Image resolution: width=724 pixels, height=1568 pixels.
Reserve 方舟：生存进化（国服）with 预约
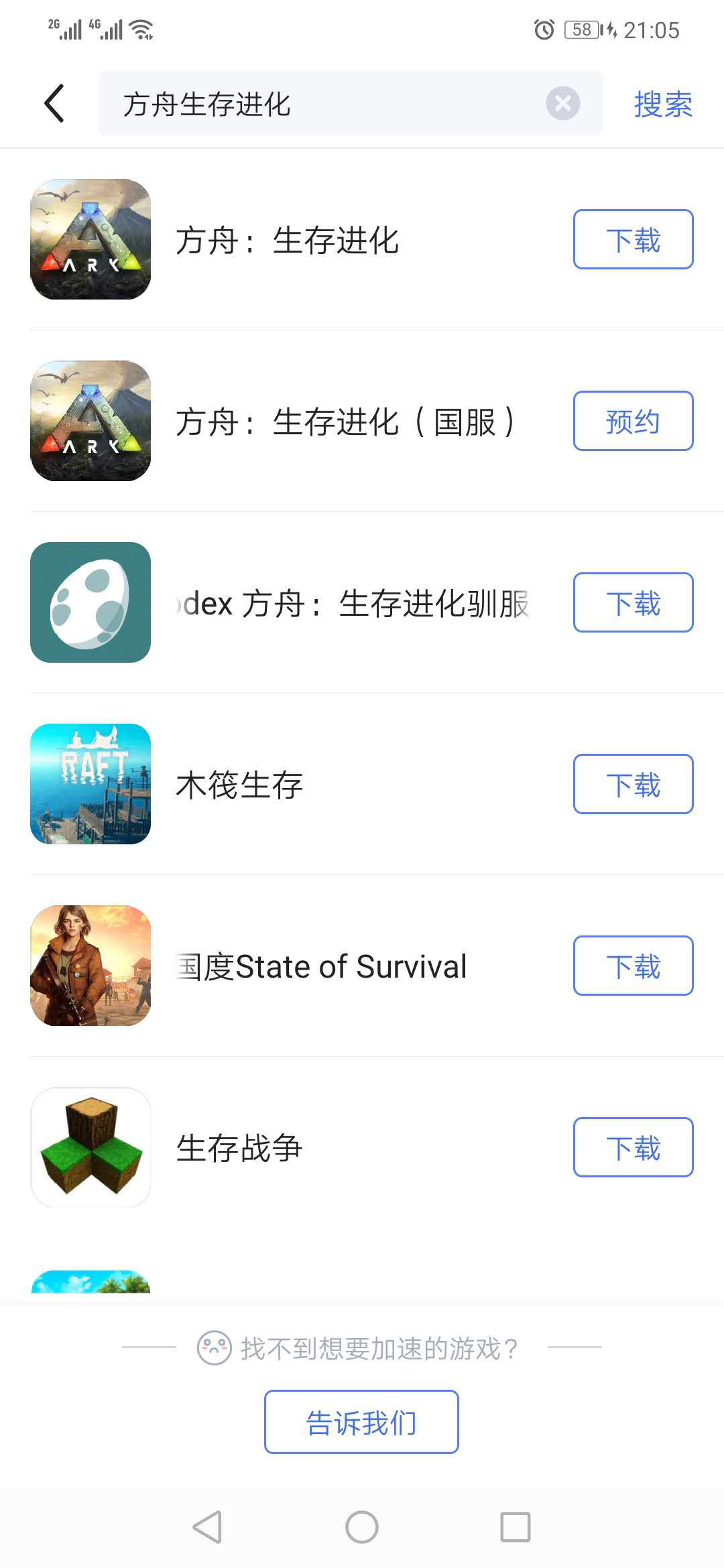633,421
